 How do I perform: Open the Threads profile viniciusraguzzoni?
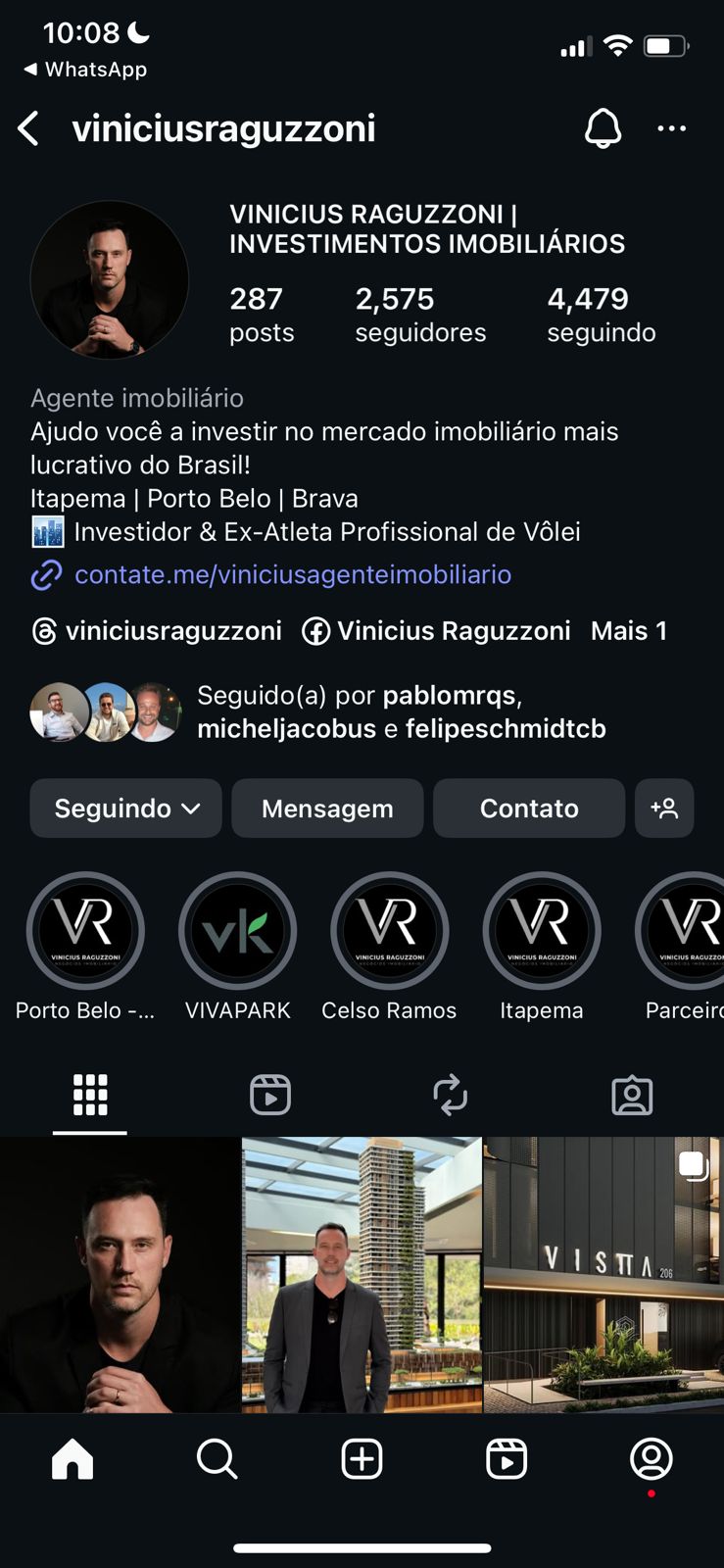coord(157,631)
